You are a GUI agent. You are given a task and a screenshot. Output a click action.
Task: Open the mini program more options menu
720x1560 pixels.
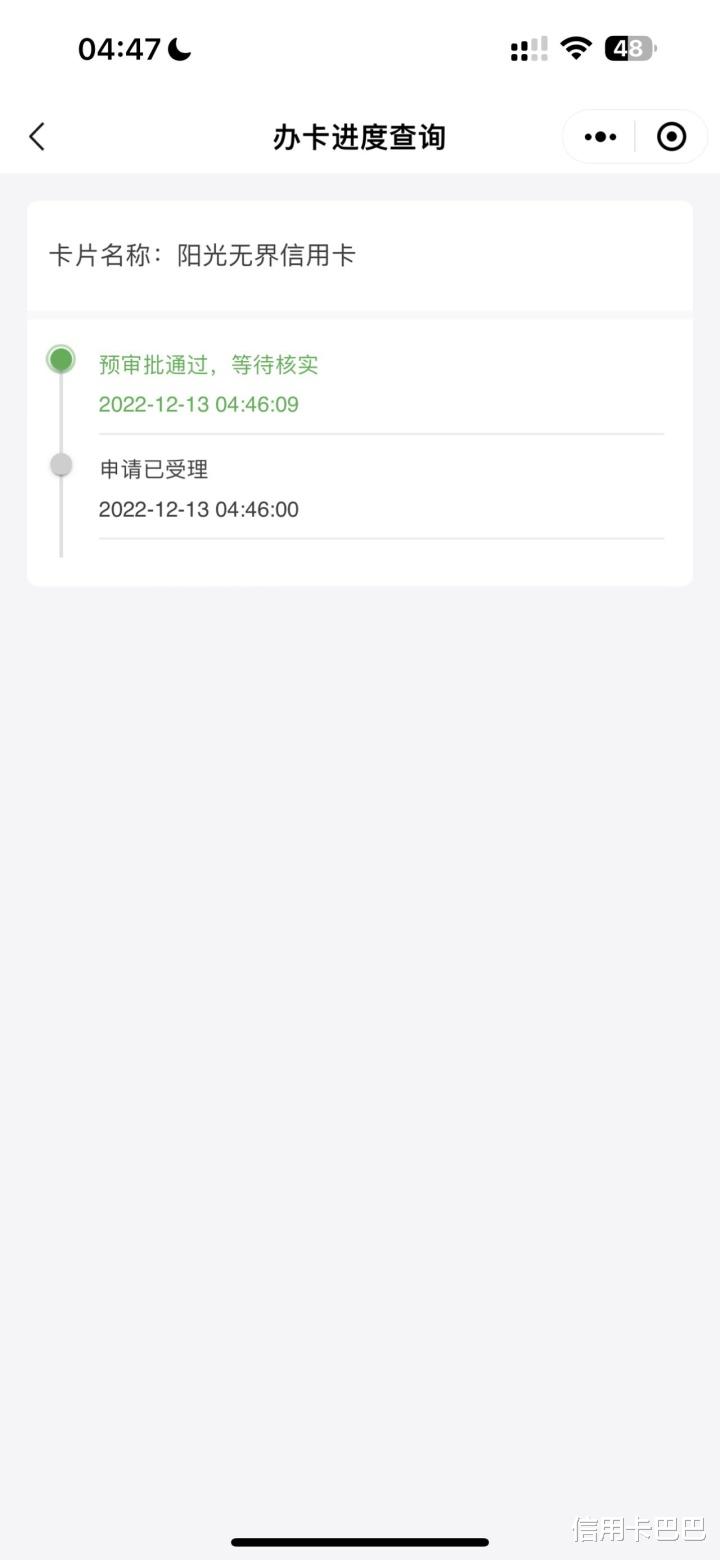600,137
